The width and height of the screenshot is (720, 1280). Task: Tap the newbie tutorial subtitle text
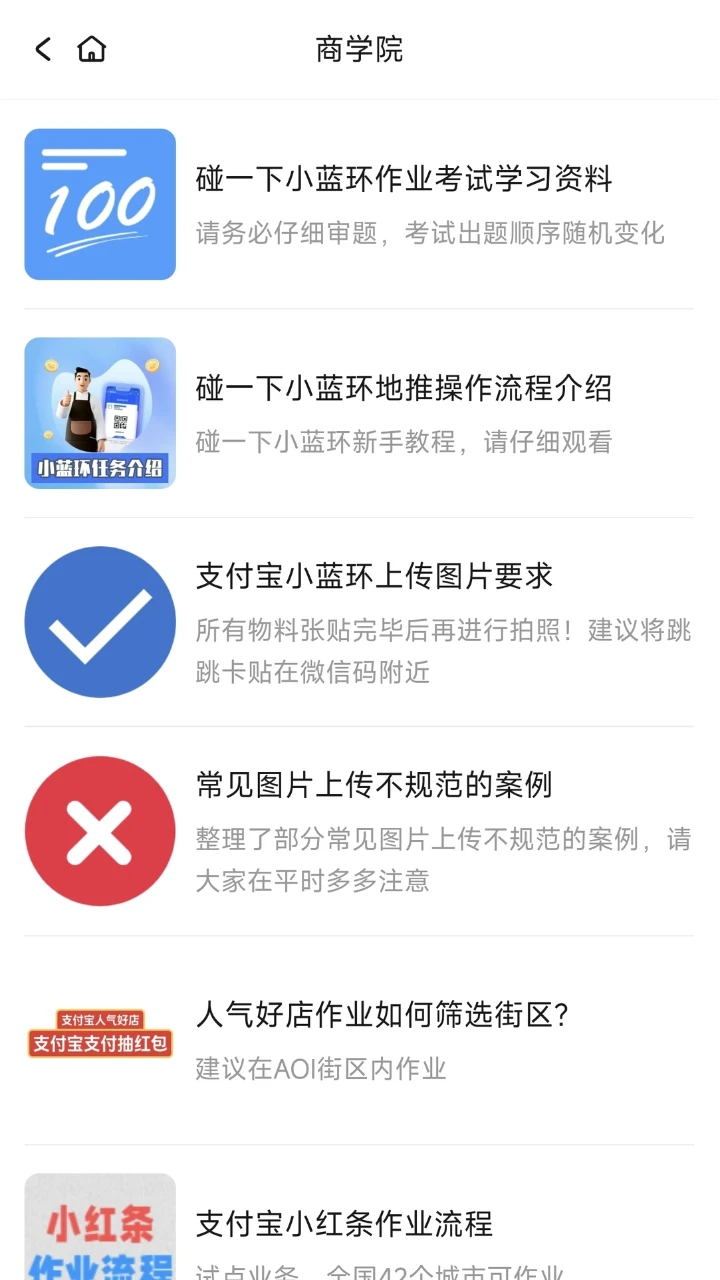tap(406, 442)
